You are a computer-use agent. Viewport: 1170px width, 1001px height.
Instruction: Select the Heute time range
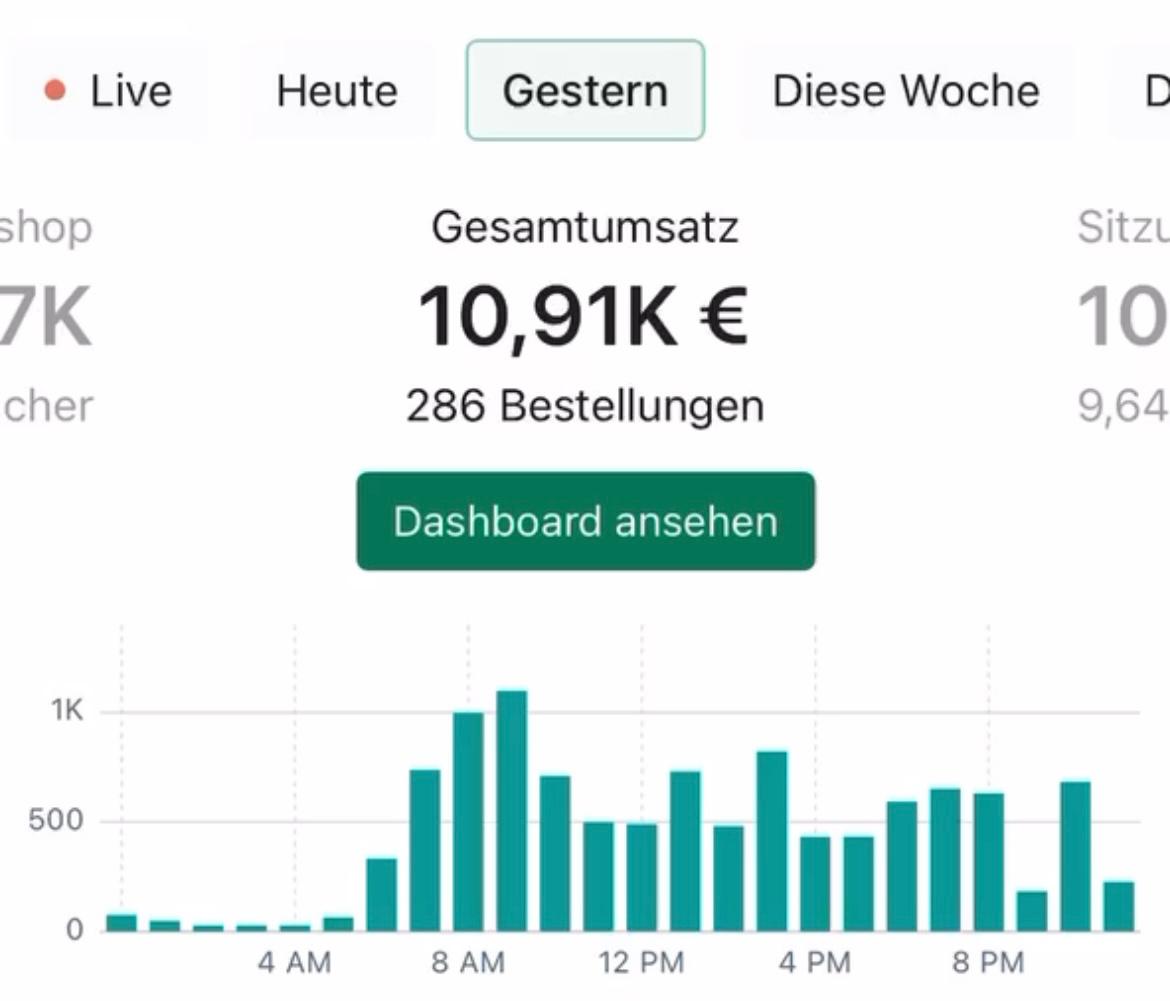tap(337, 91)
